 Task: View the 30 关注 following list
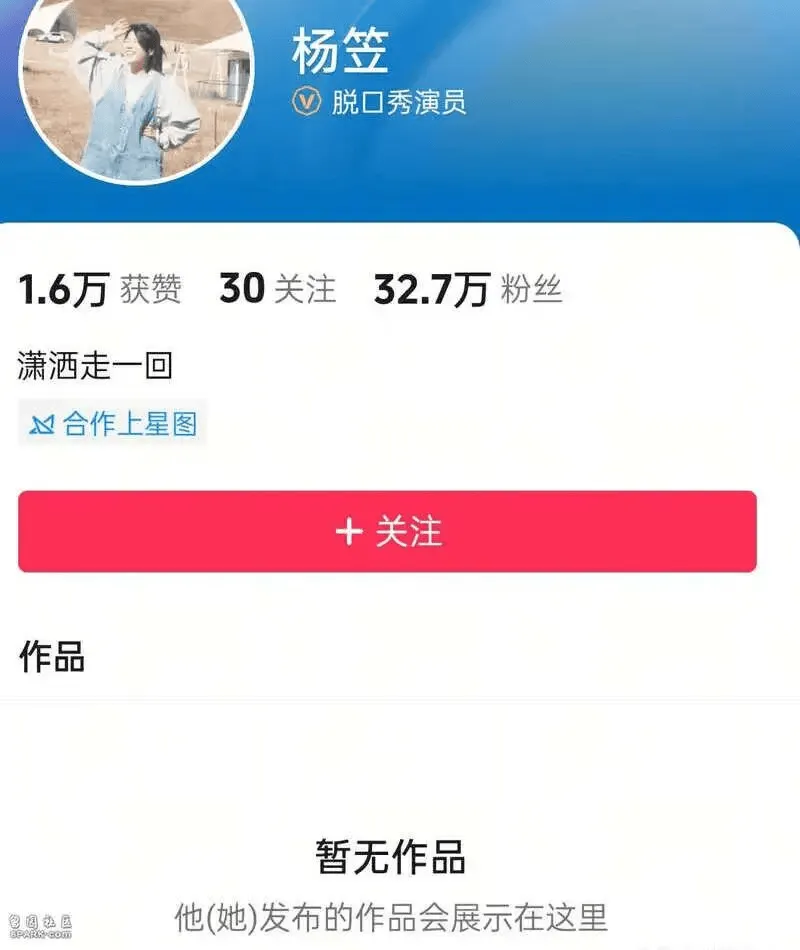point(277,290)
